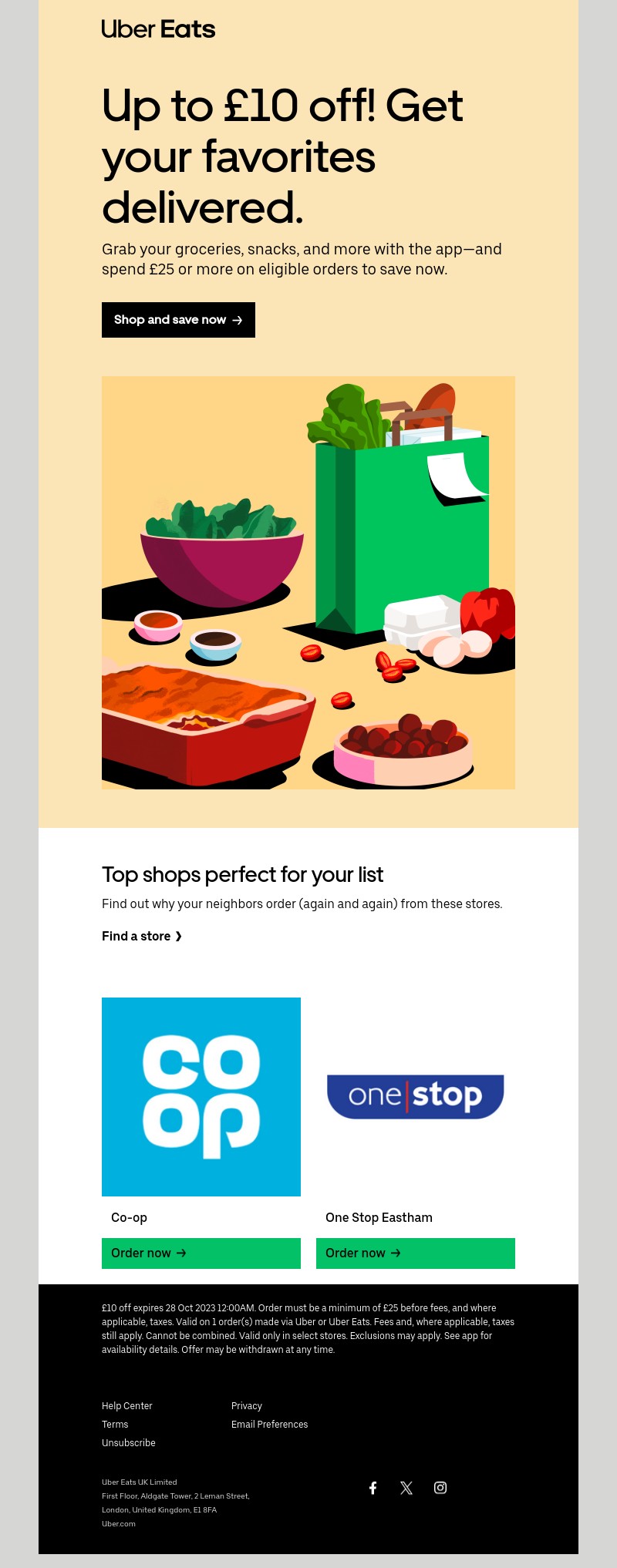Go to Uber.com footer link

pos(119,1523)
